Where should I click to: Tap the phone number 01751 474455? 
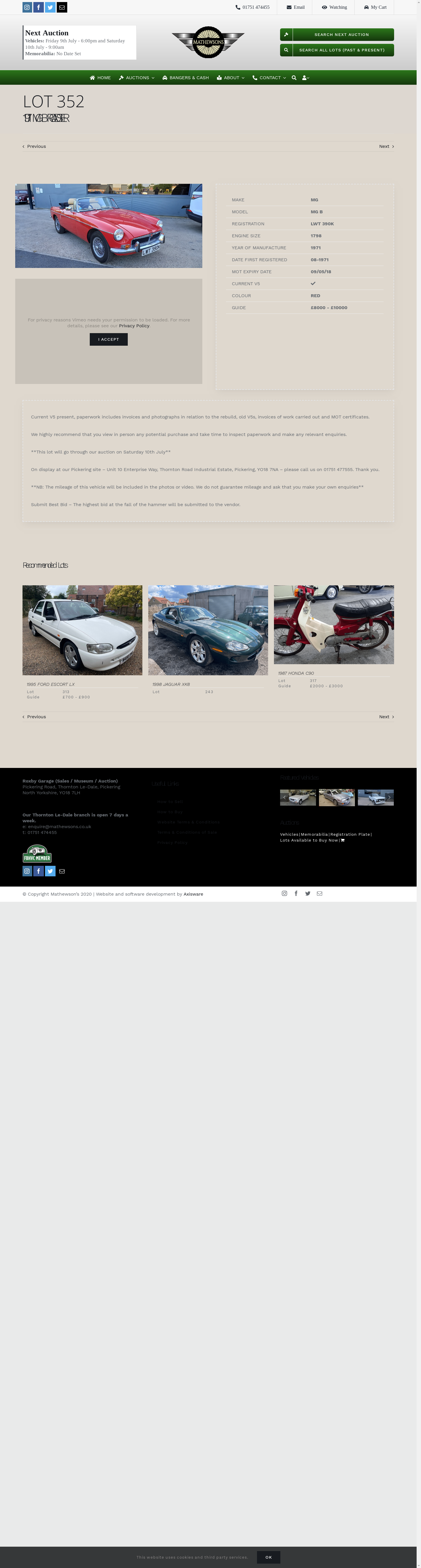click(x=252, y=7)
